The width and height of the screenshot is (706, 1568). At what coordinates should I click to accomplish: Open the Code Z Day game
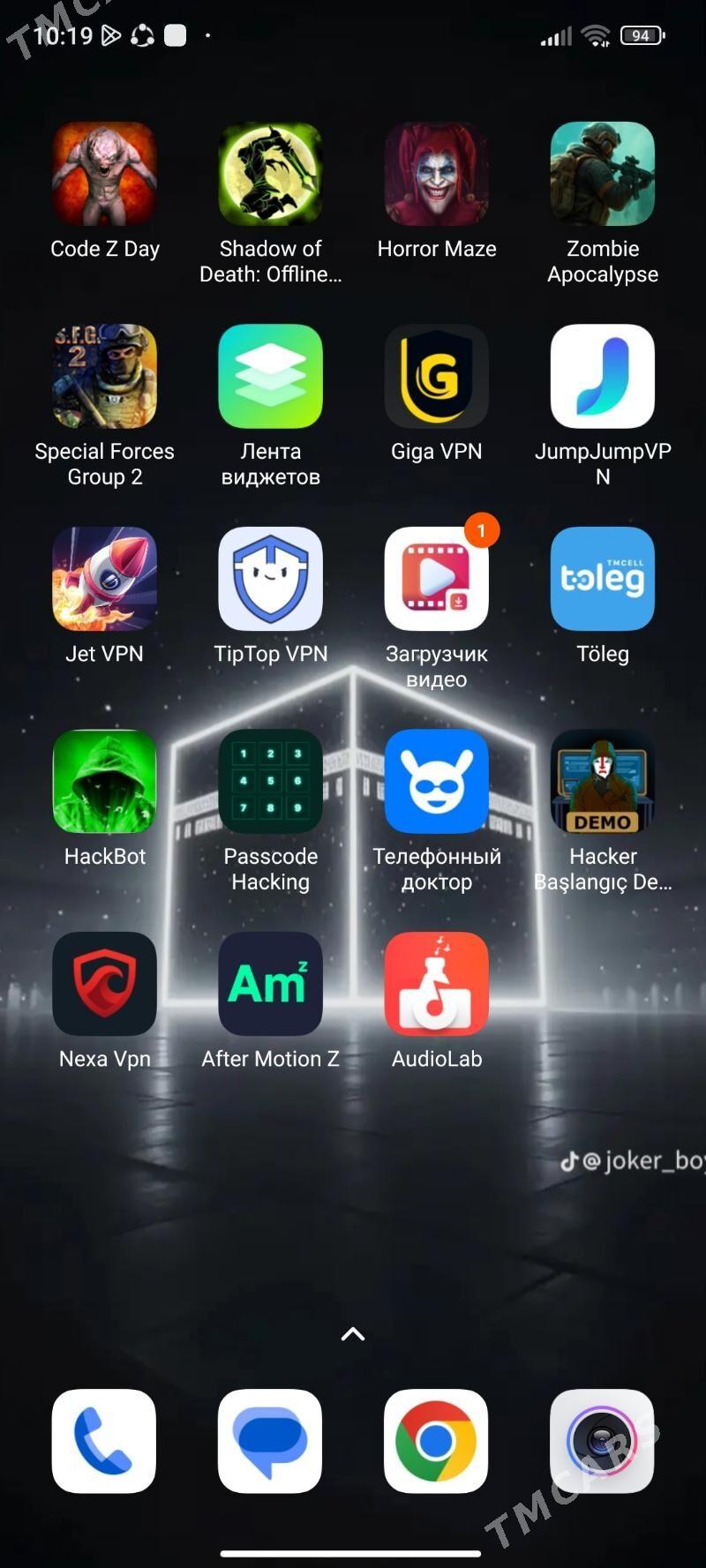coord(105,174)
